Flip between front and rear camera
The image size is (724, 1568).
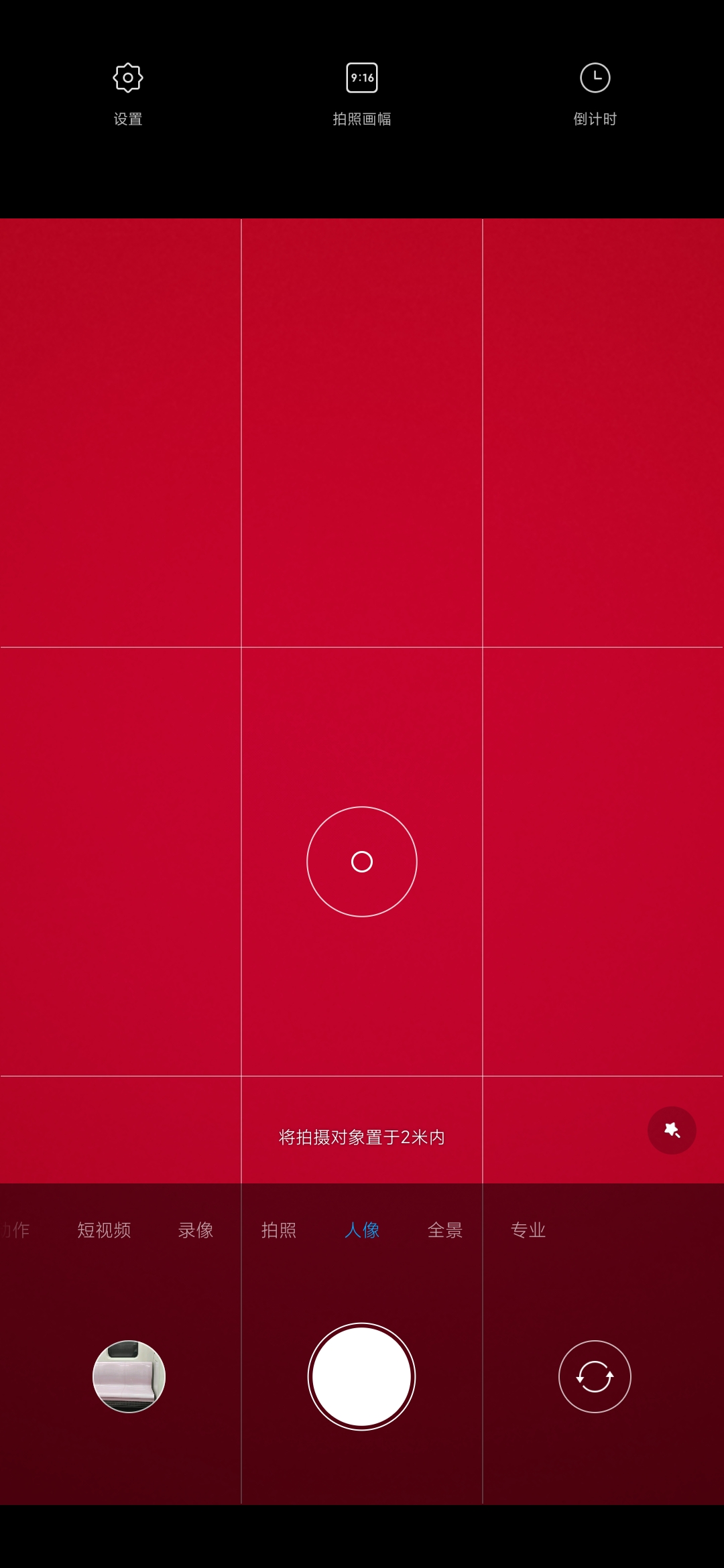tap(595, 1376)
